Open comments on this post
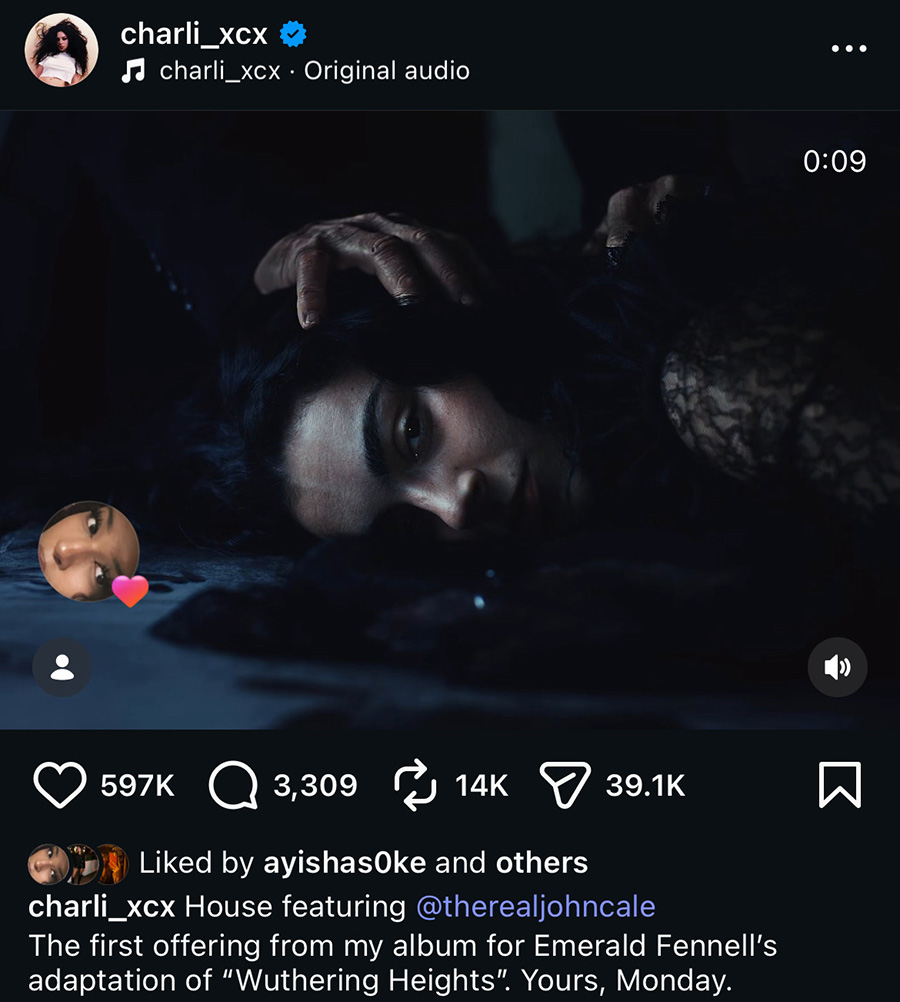Screen dimensions: 900x1002 coord(233,785)
